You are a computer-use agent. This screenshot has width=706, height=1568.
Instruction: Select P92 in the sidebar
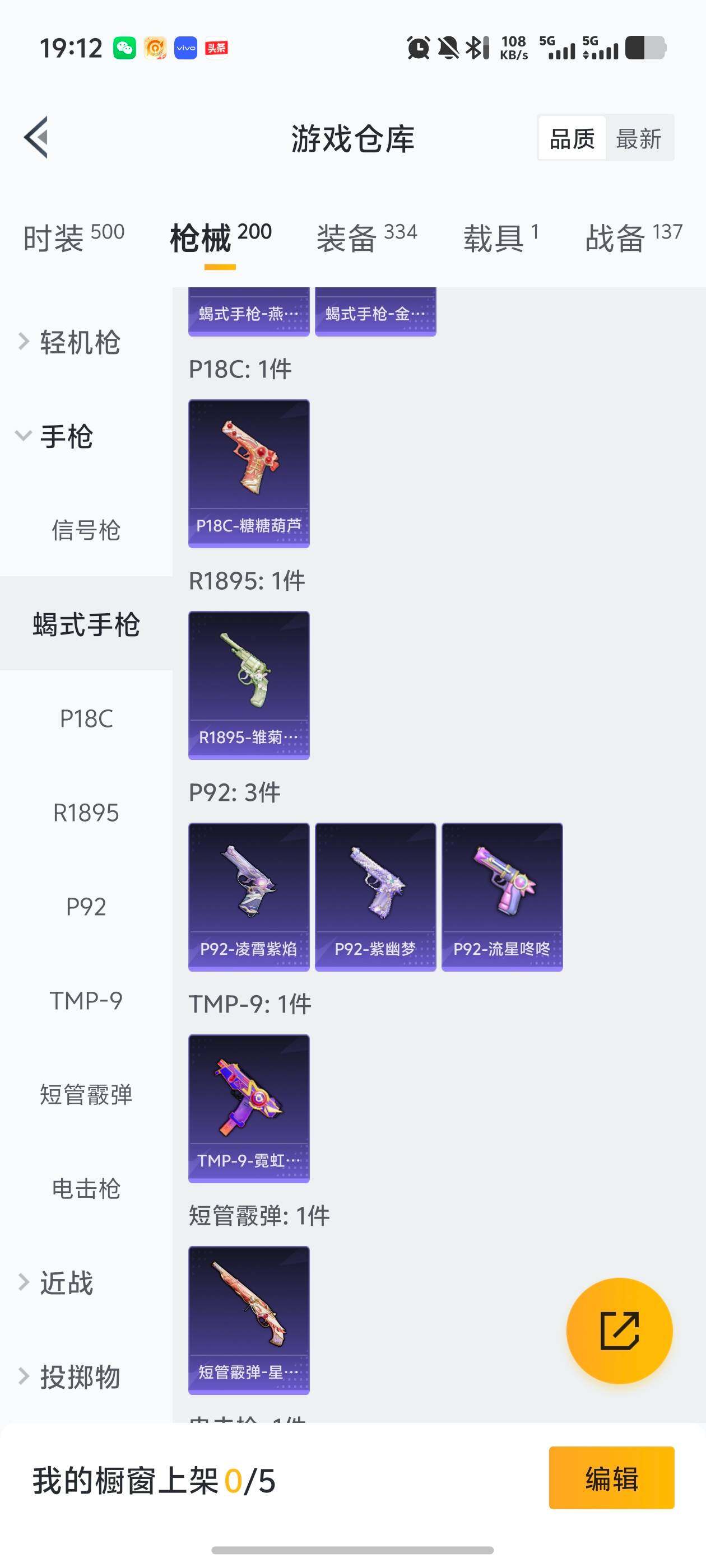86,906
